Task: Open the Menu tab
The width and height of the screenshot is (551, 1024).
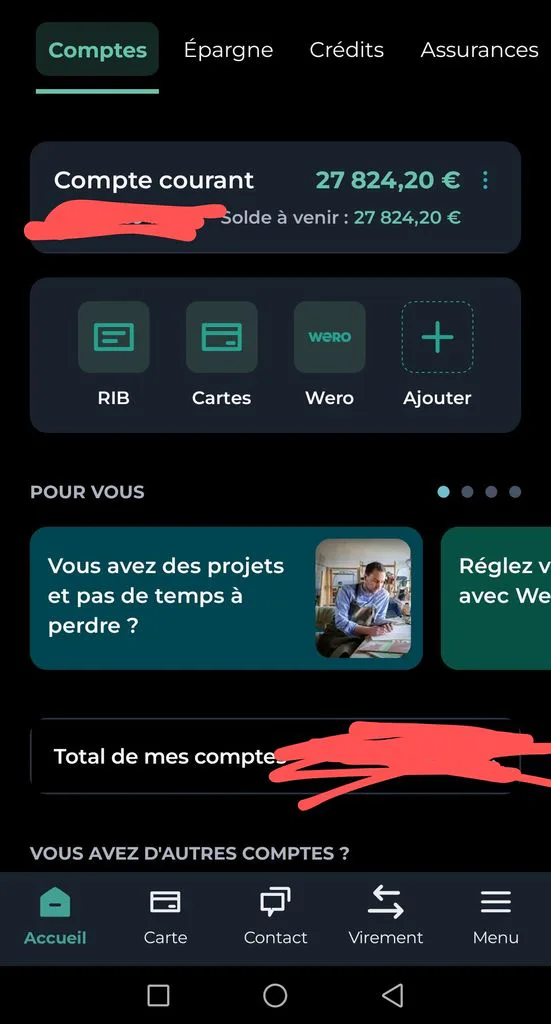Action: (x=496, y=917)
